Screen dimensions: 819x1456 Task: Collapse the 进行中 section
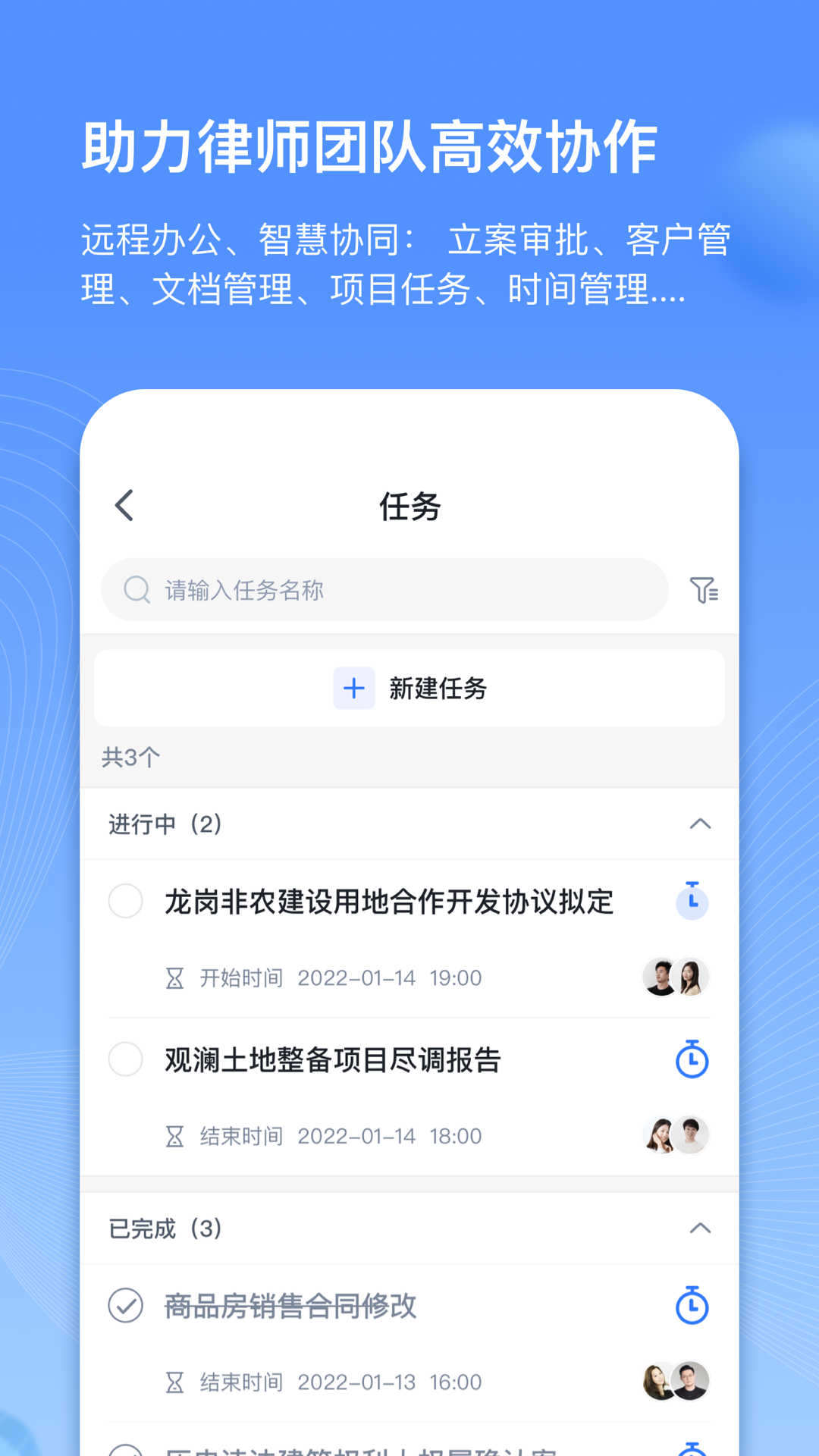pos(701,825)
